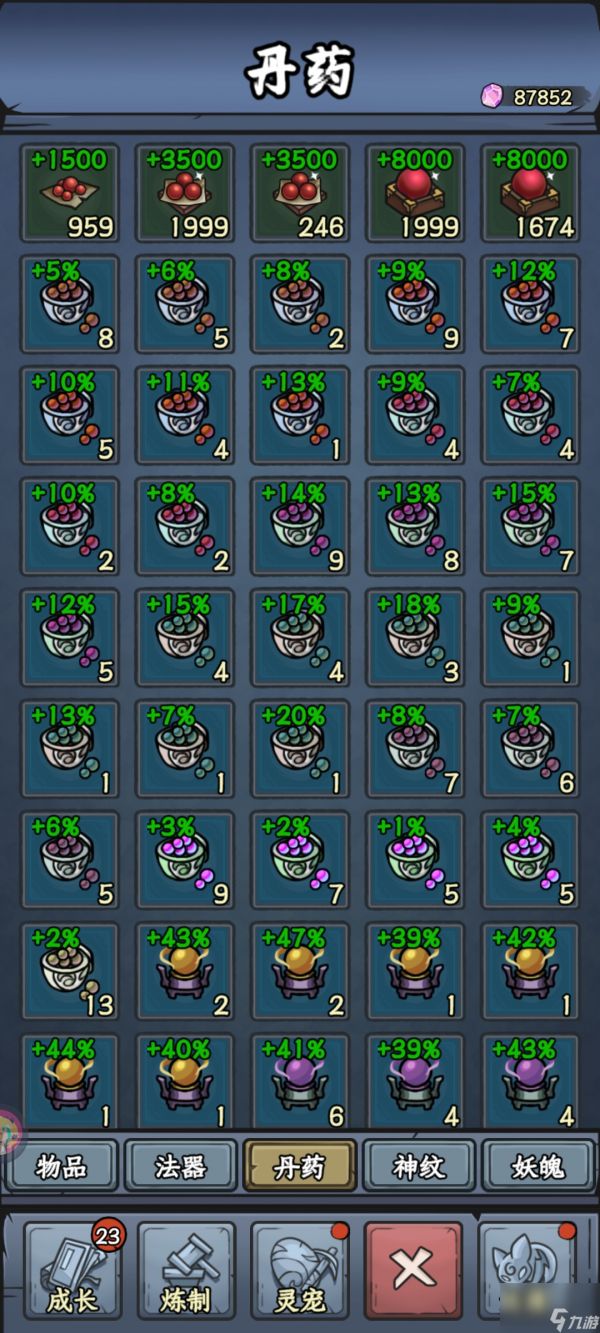600x1333 pixels.
Task: Close the inventory with the red X
Action: (x=413, y=1270)
